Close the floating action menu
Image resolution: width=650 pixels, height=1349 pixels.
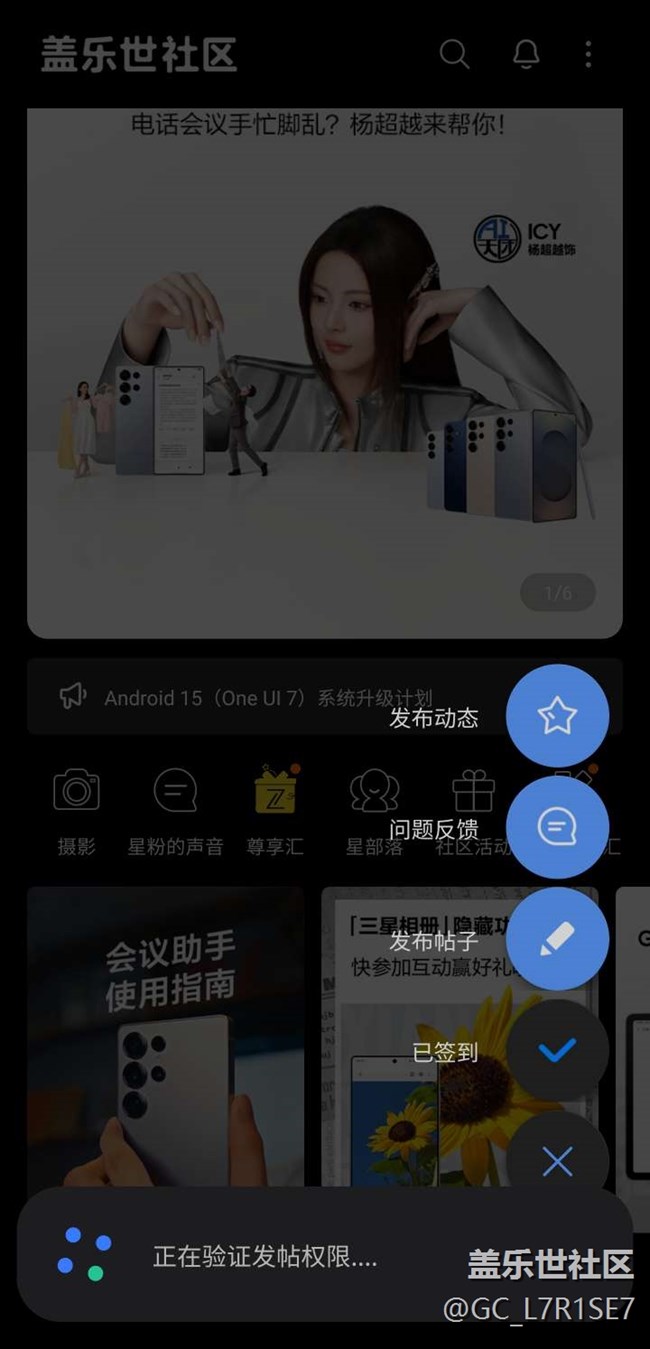[x=557, y=1161]
